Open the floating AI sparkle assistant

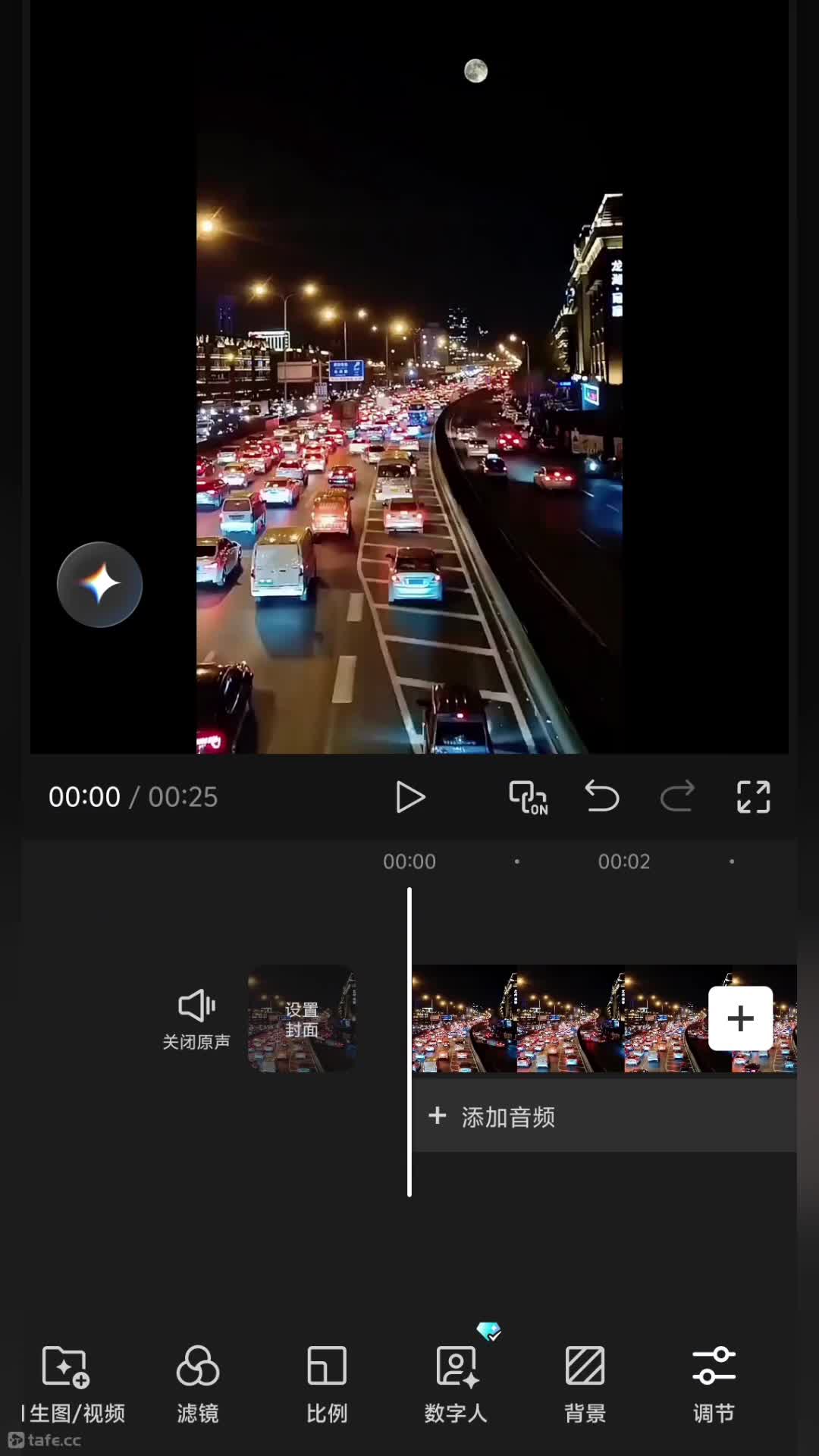[x=99, y=585]
